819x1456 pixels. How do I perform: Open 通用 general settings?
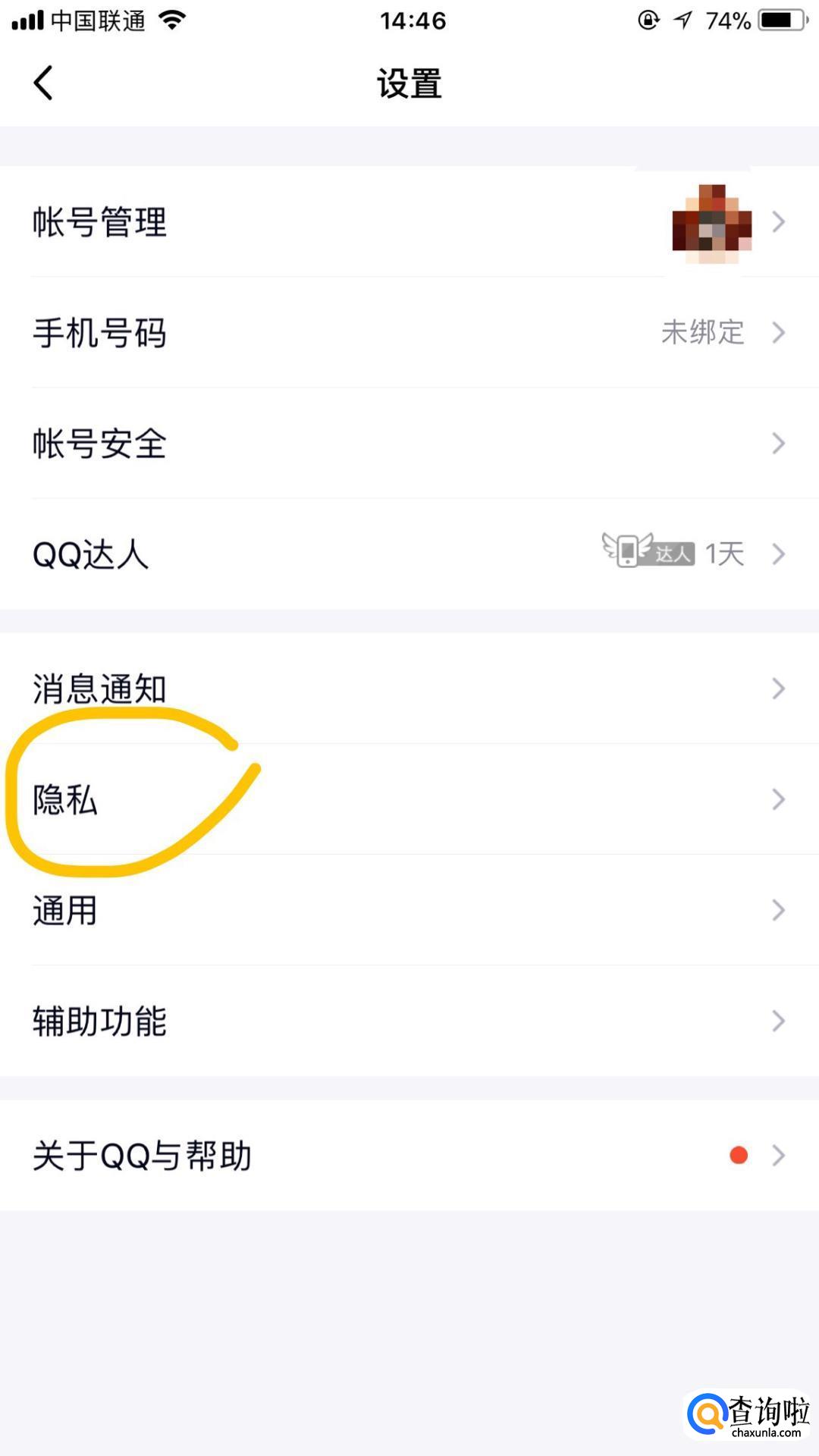coord(409,910)
